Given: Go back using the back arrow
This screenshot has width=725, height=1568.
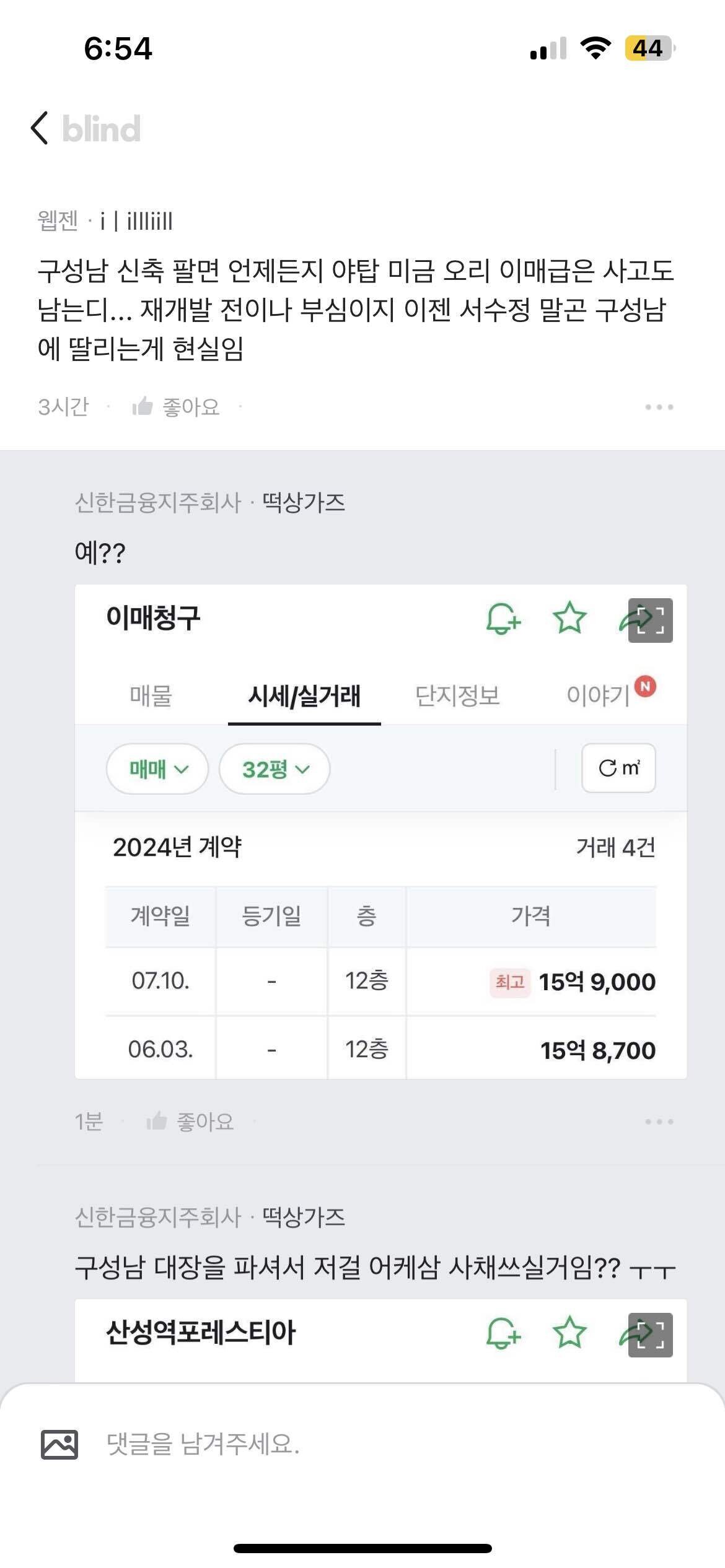Looking at the screenshot, I should (x=38, y=127).
